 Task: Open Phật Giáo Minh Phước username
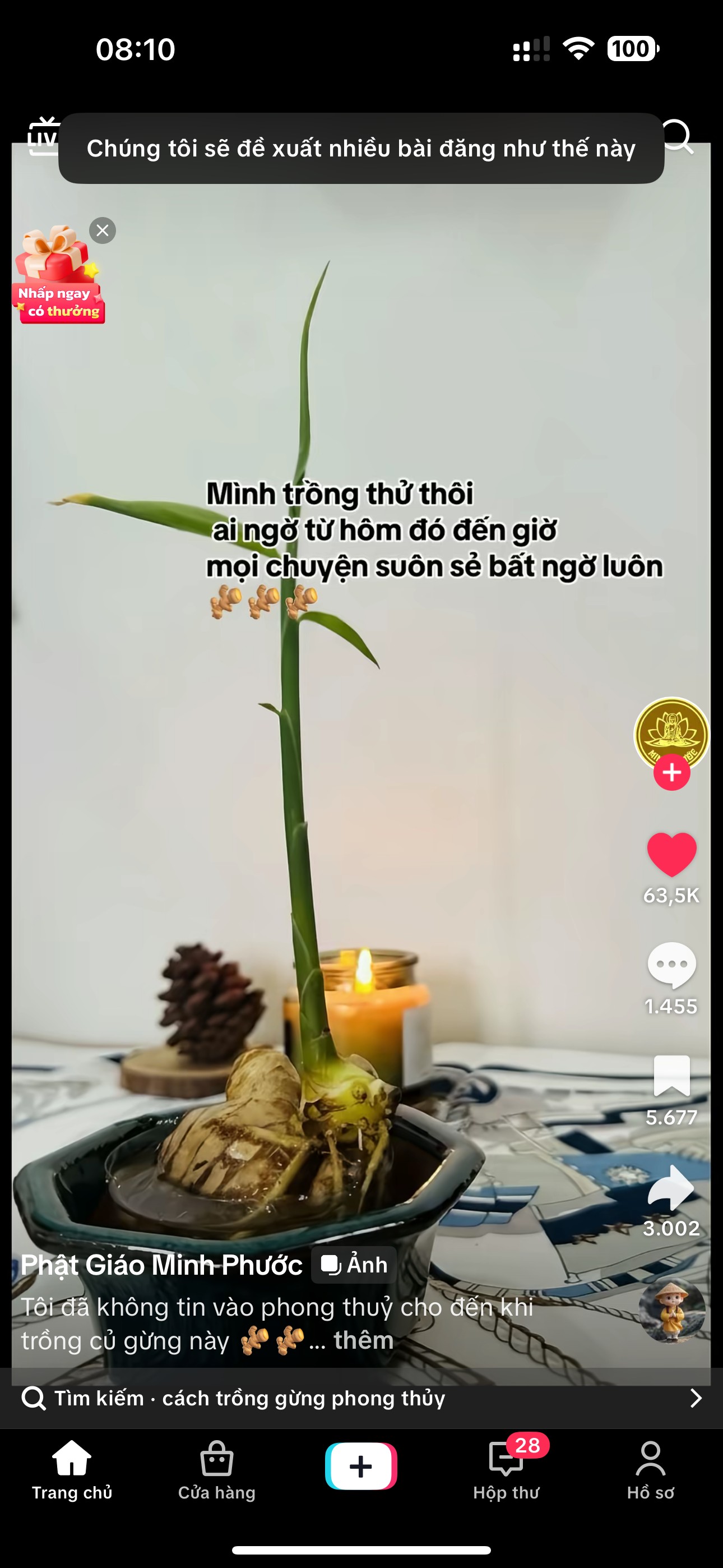[x=162, y=1265]
